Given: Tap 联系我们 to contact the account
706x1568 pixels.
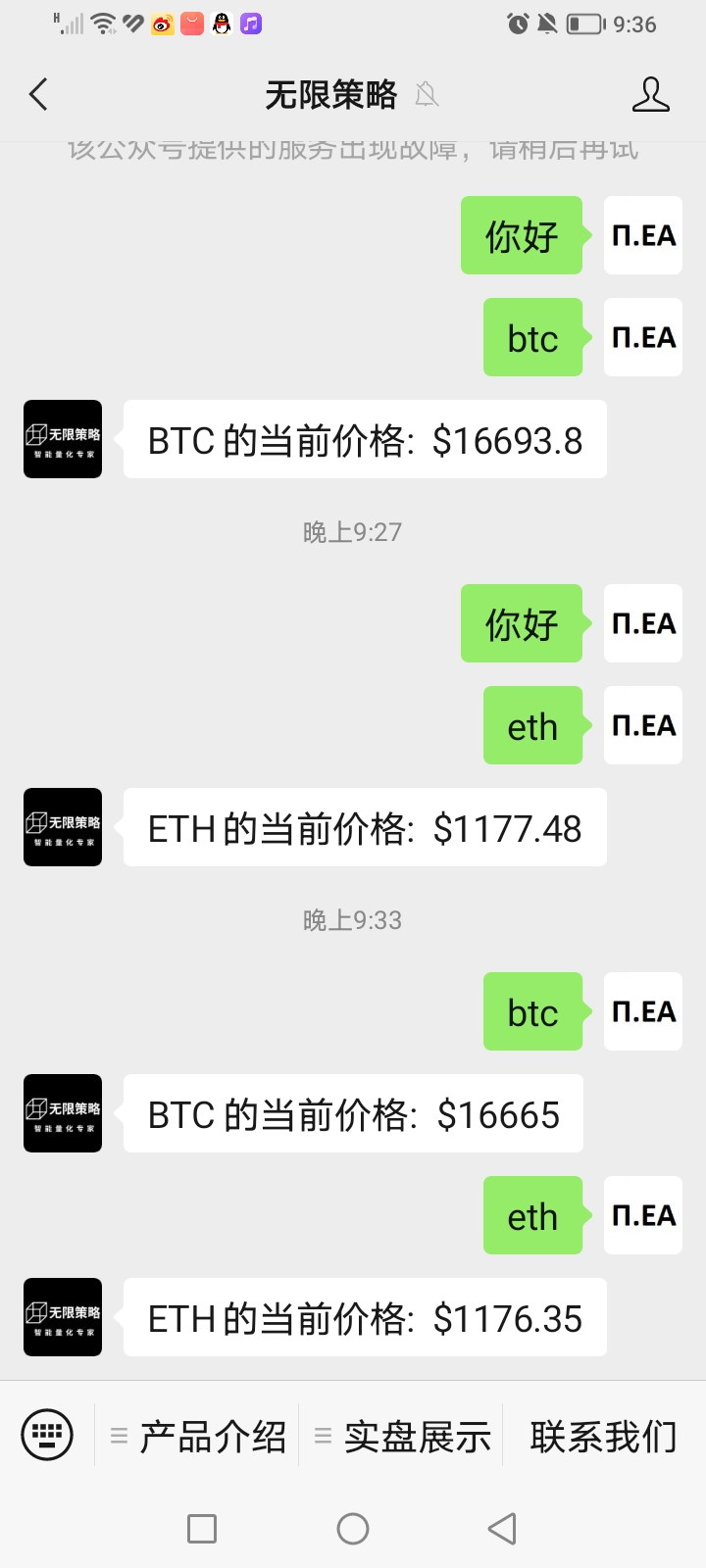Looking at the screenshot, I should coord(603,1437).
